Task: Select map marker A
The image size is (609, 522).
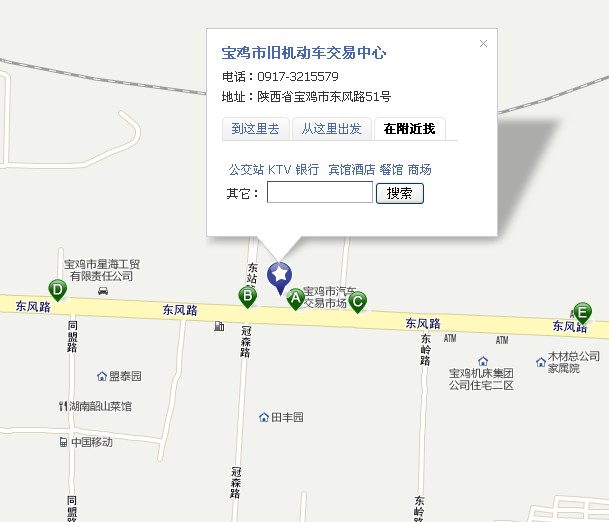Action: 295,298
